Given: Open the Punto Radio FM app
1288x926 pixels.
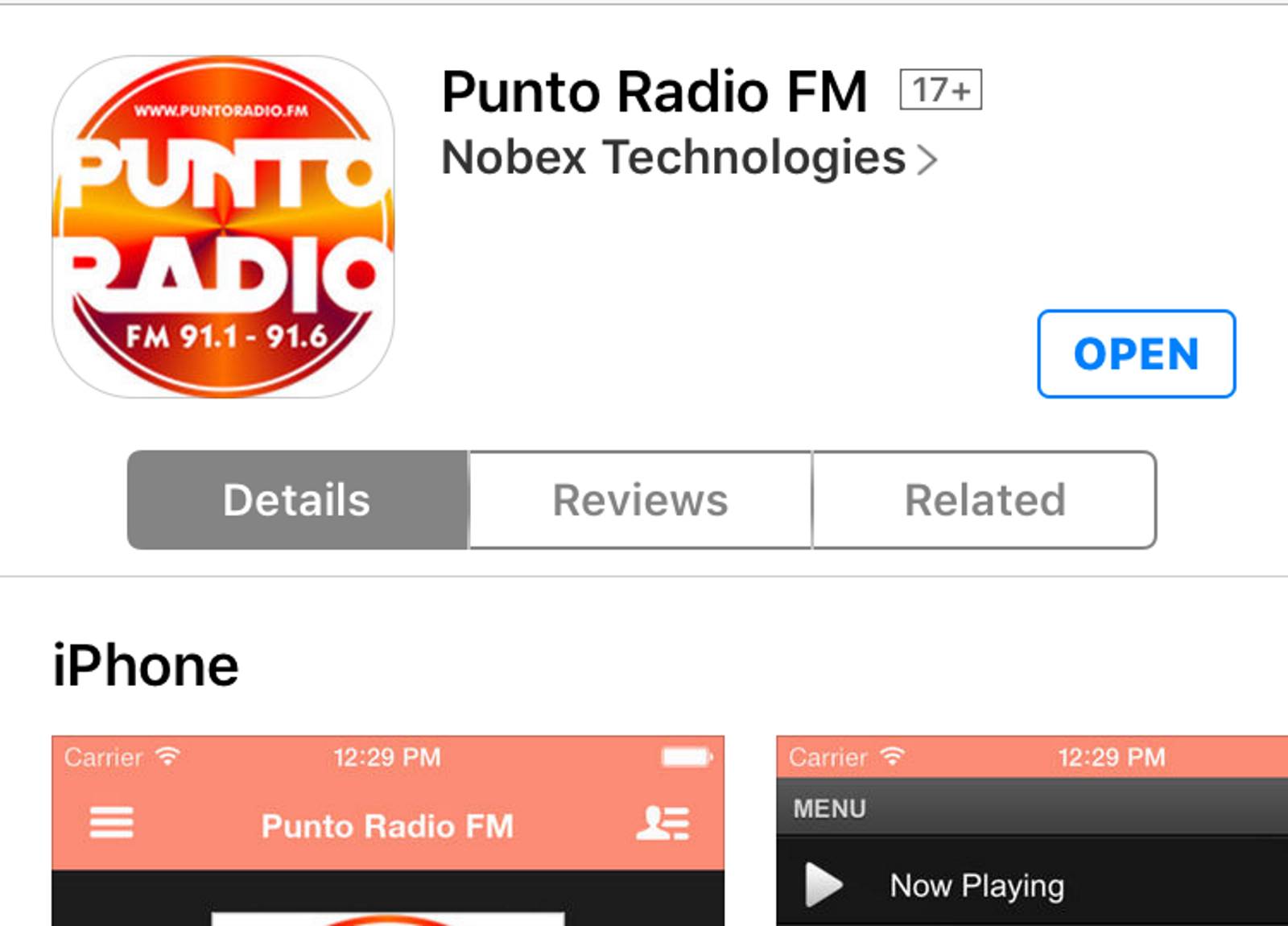Looking at the screenshot, I should pyautogui.click(x=1136, y=354).
